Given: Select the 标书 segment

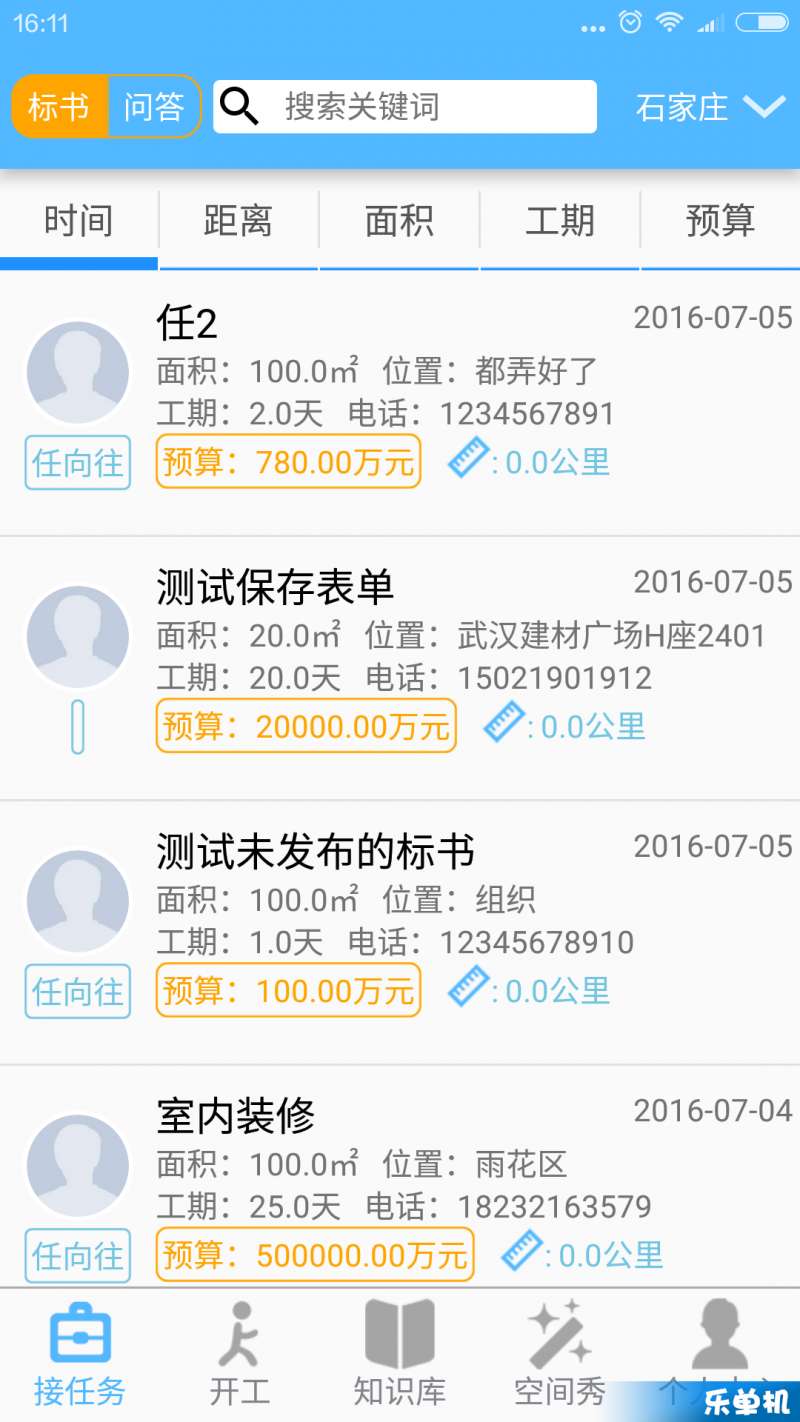Looking at the screenshot, I should pyautogui.click(x=59, y=107).
